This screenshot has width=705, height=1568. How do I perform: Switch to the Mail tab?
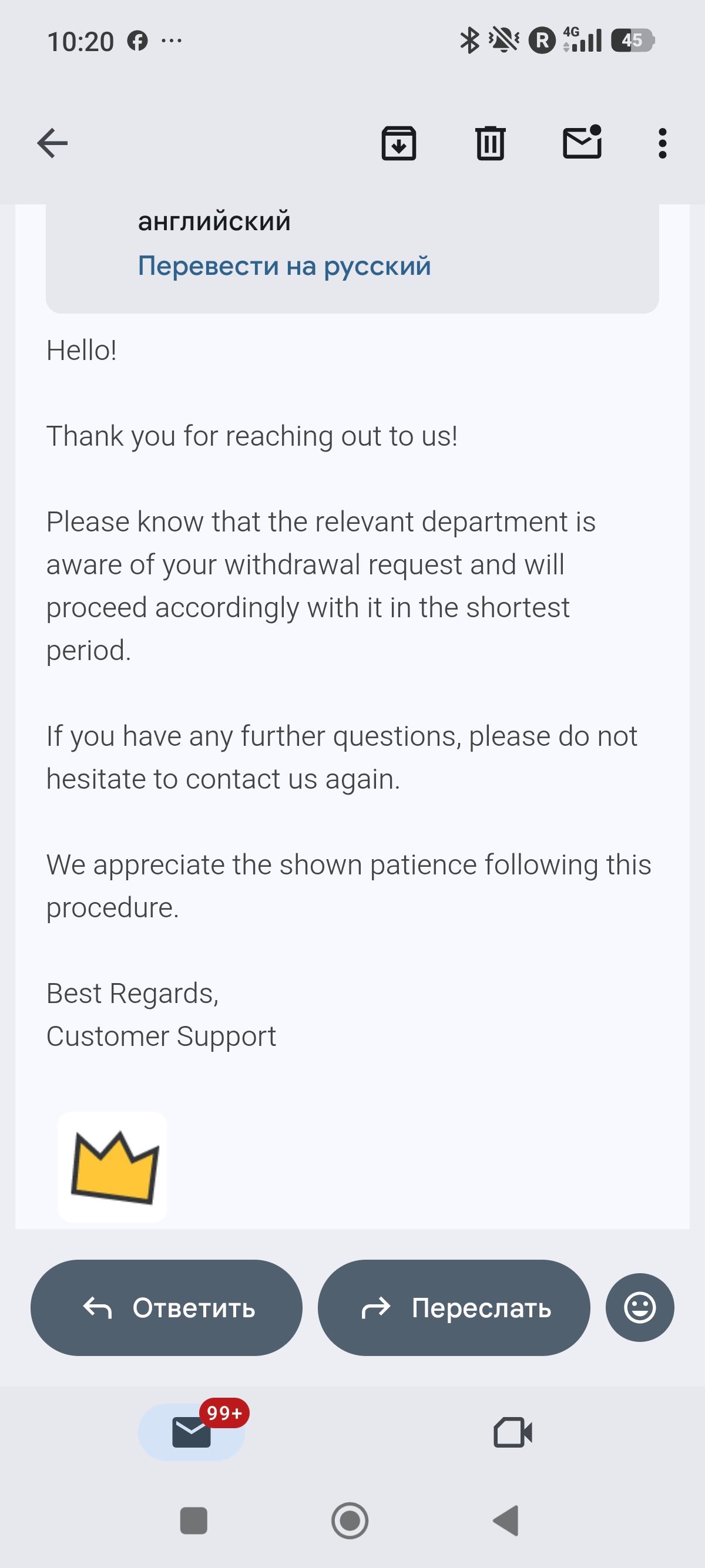click(x=191, y=1432)
